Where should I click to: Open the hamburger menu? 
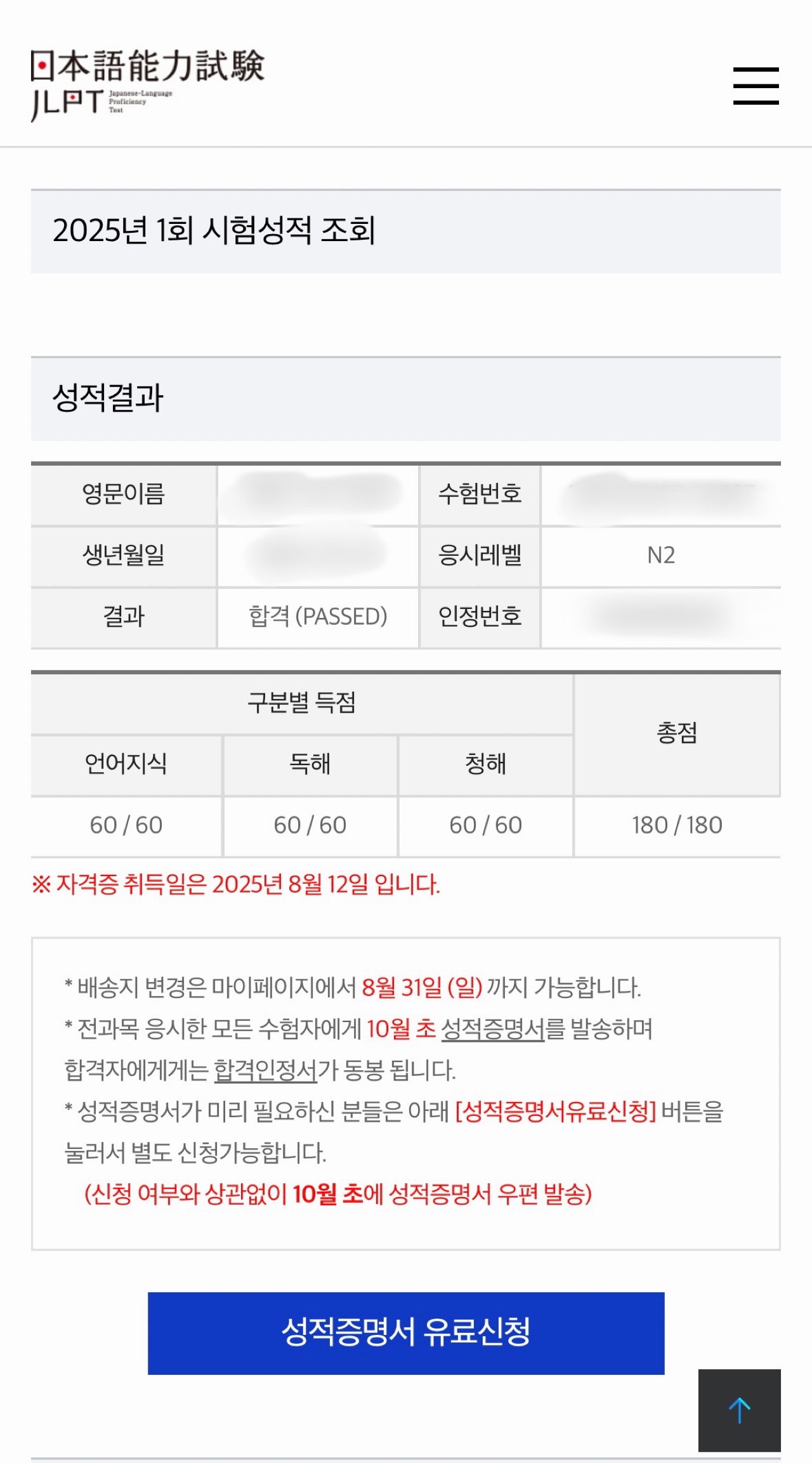pyautogui.click(x=756, y=86)
